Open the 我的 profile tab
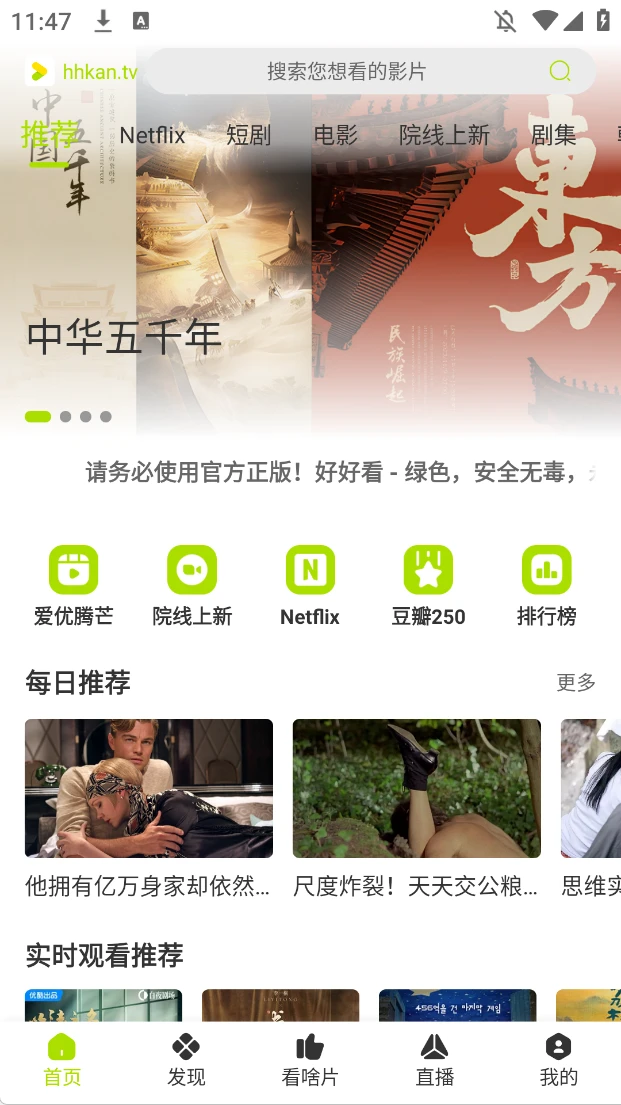This screenshot has width=621, height=1105. tap(558, 1061)
